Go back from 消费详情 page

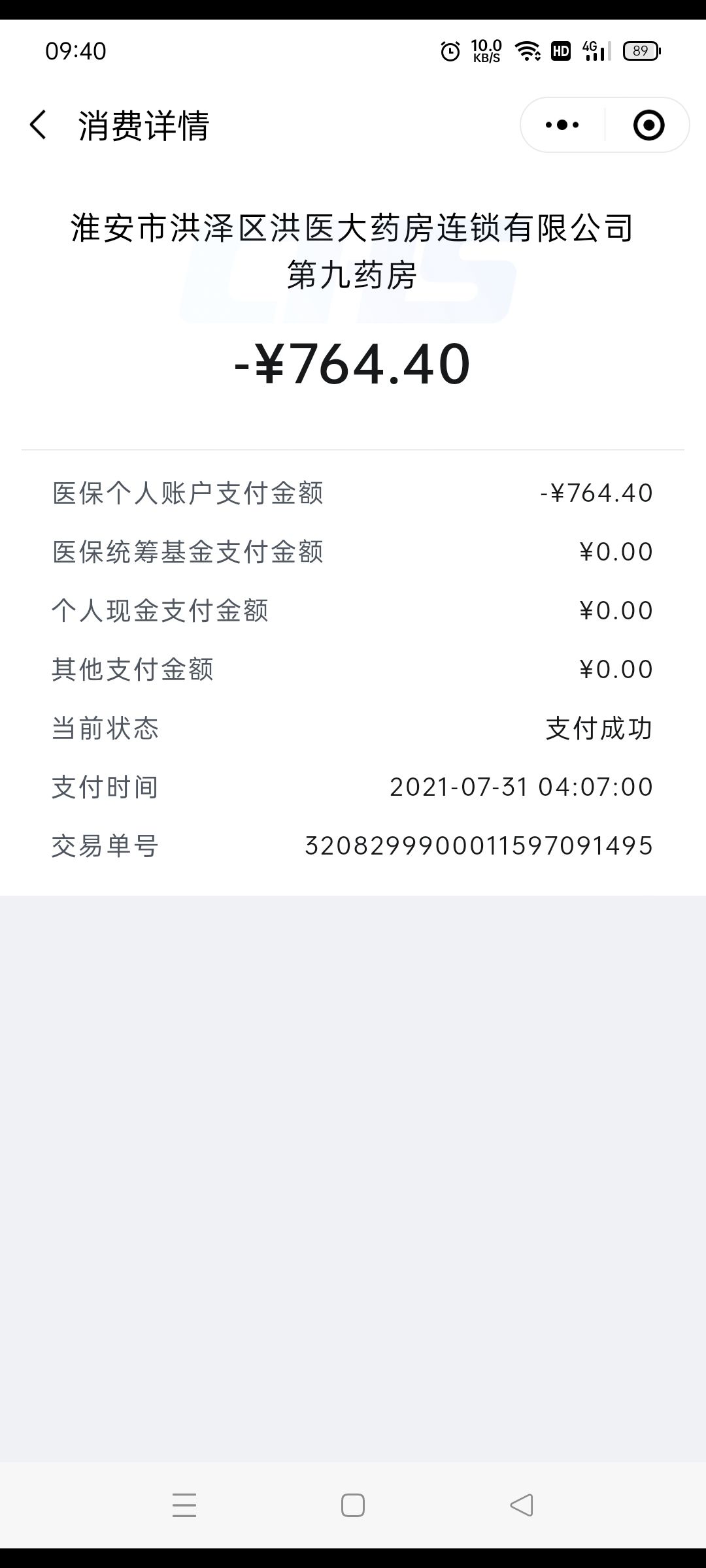coord(39,125)
